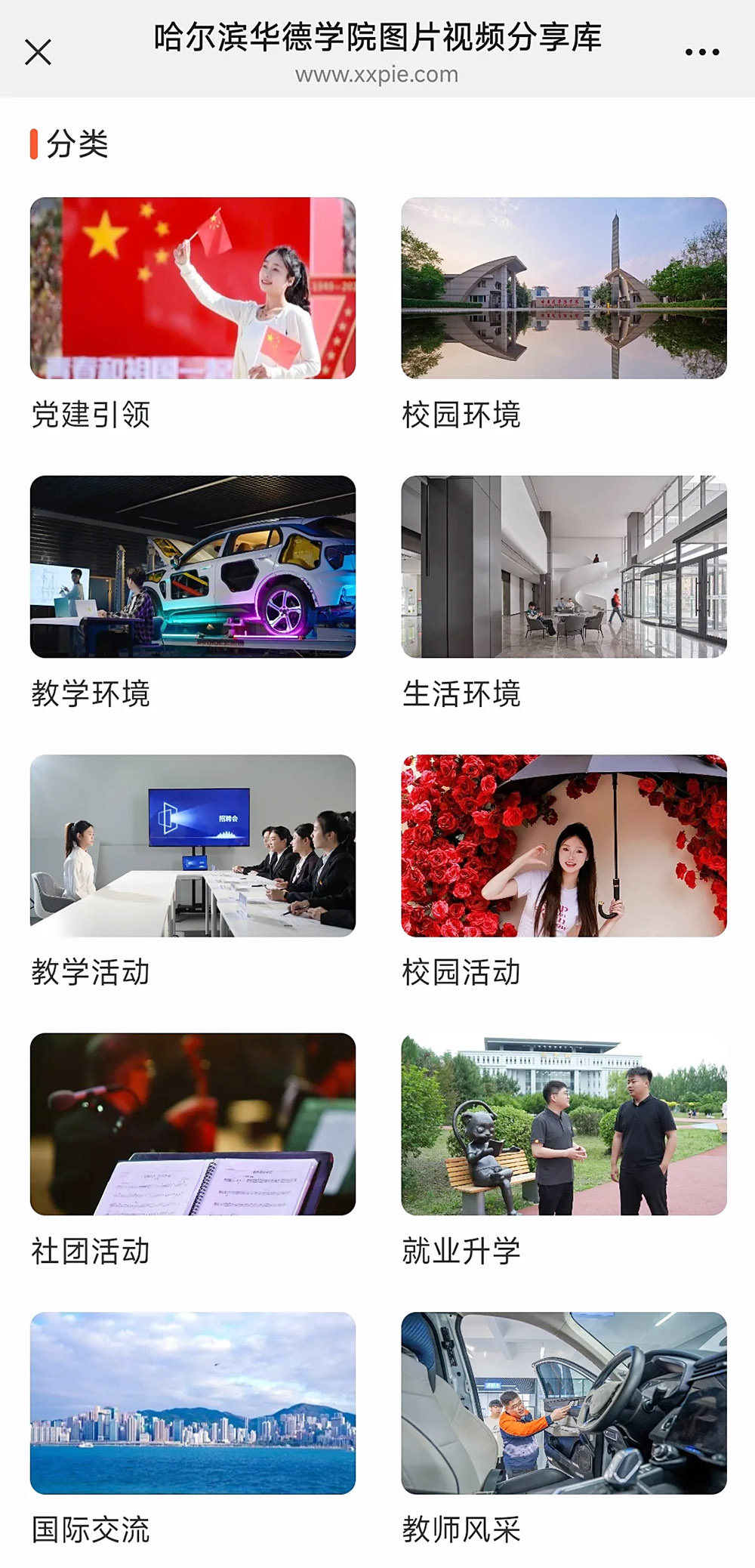Screen dimensions: 755x1568
Task: View the 国际交流 category
Action: (193, 1403)
